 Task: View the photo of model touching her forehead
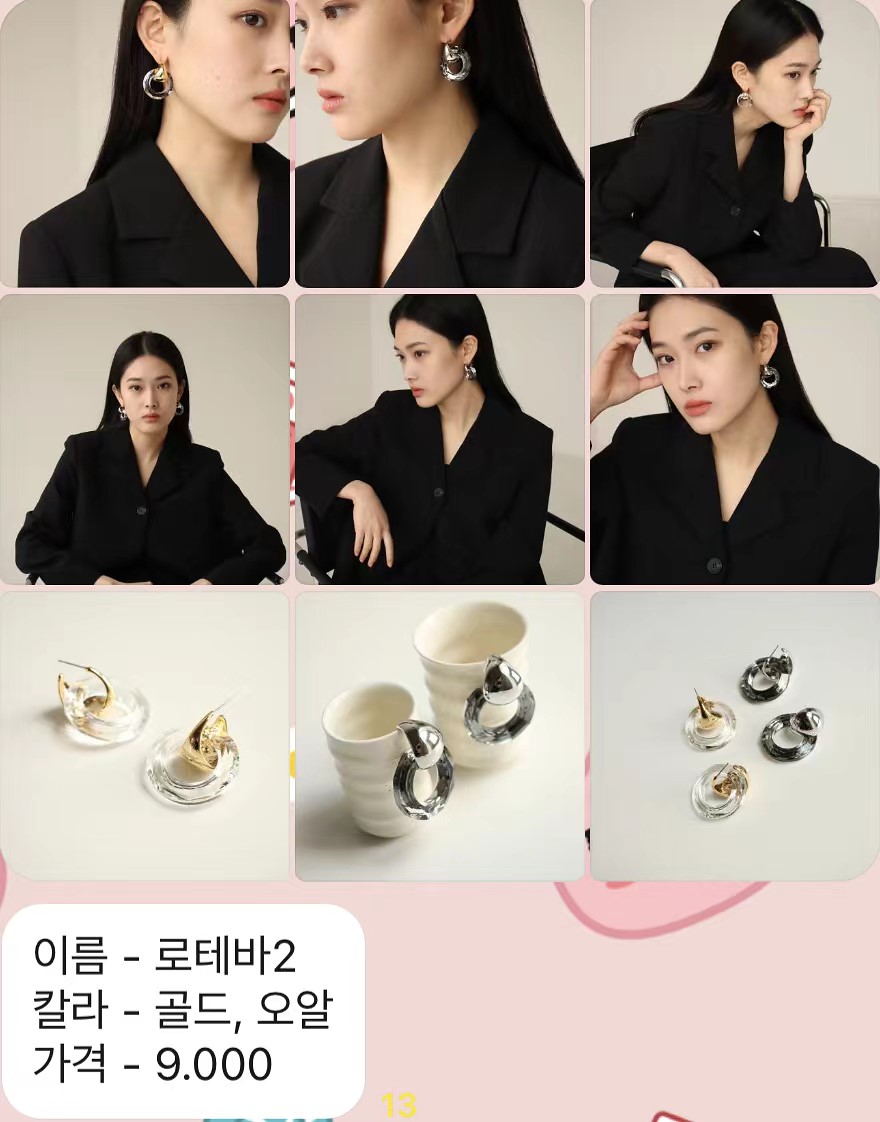click(734, 439)
